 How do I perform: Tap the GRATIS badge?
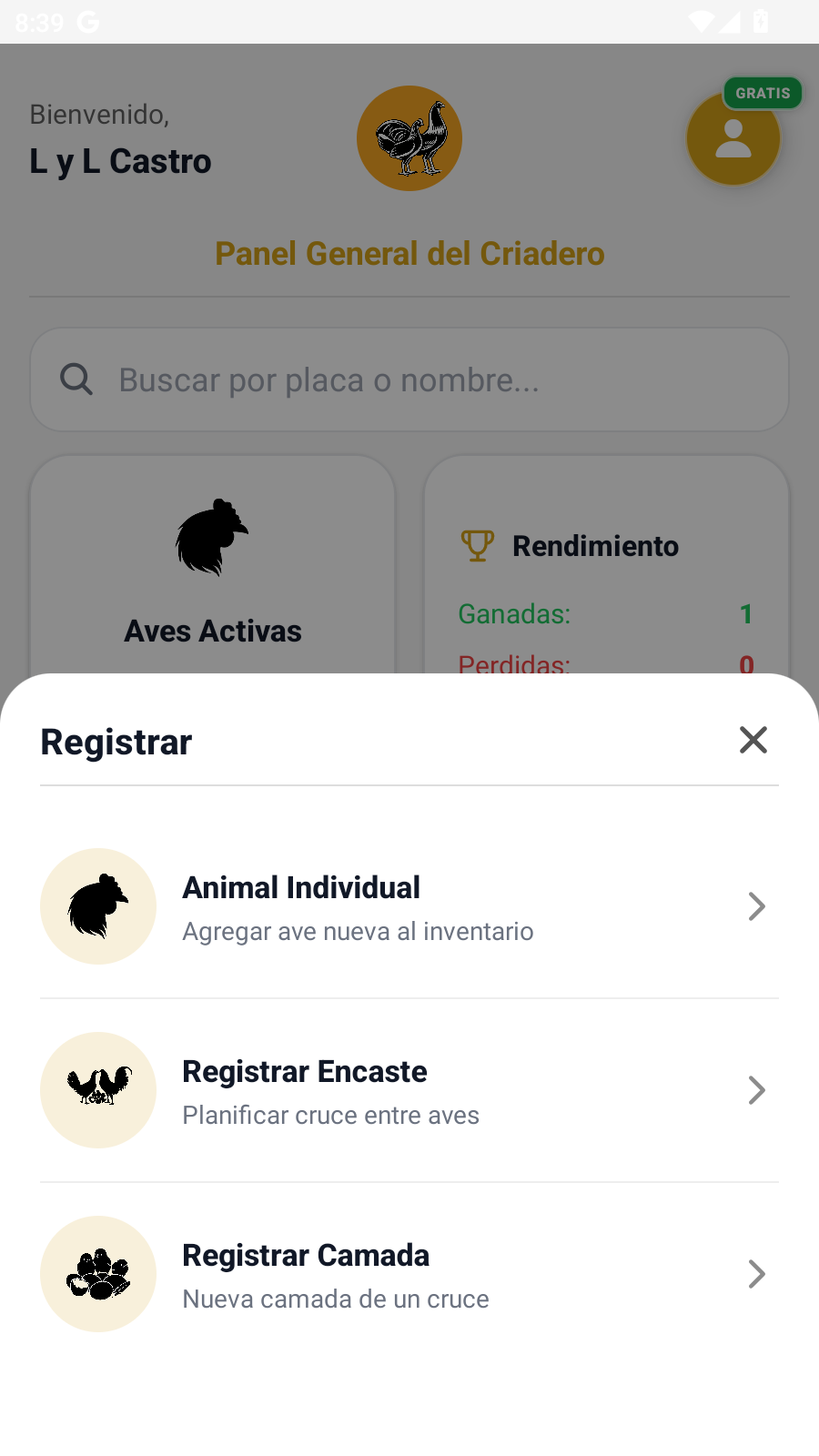pos(763,92)
